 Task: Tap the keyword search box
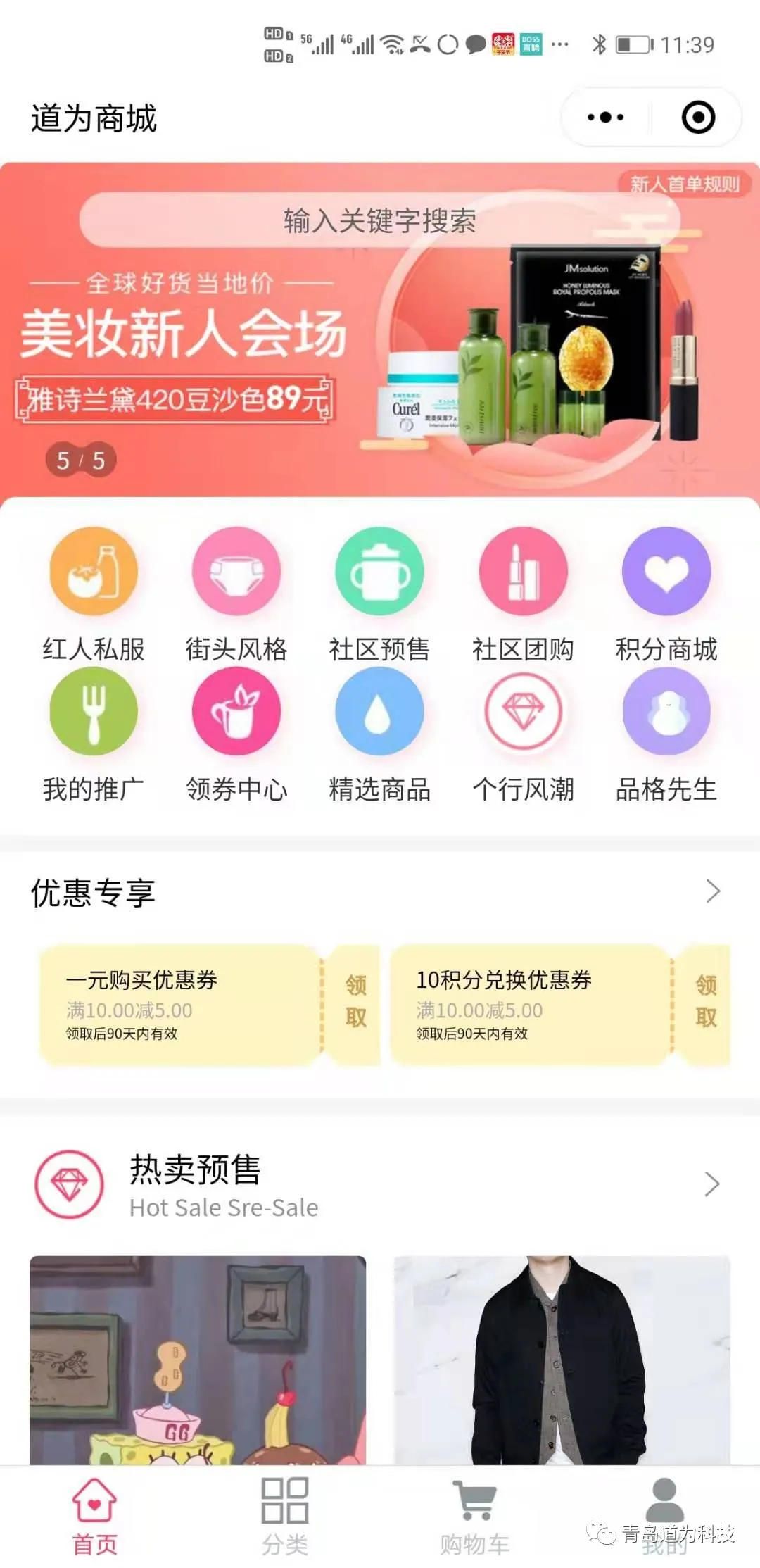[380, 220]
